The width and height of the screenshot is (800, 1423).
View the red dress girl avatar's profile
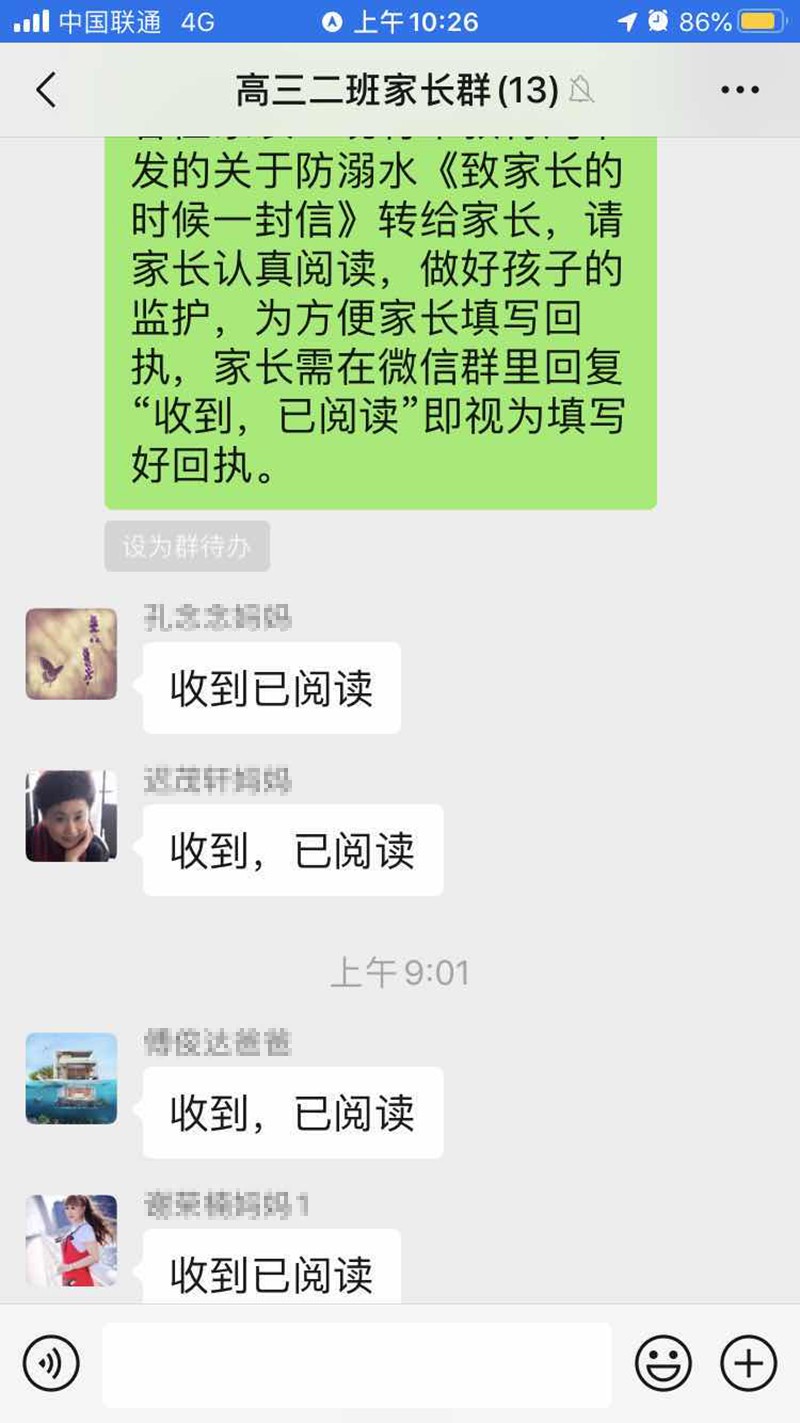71,1240
